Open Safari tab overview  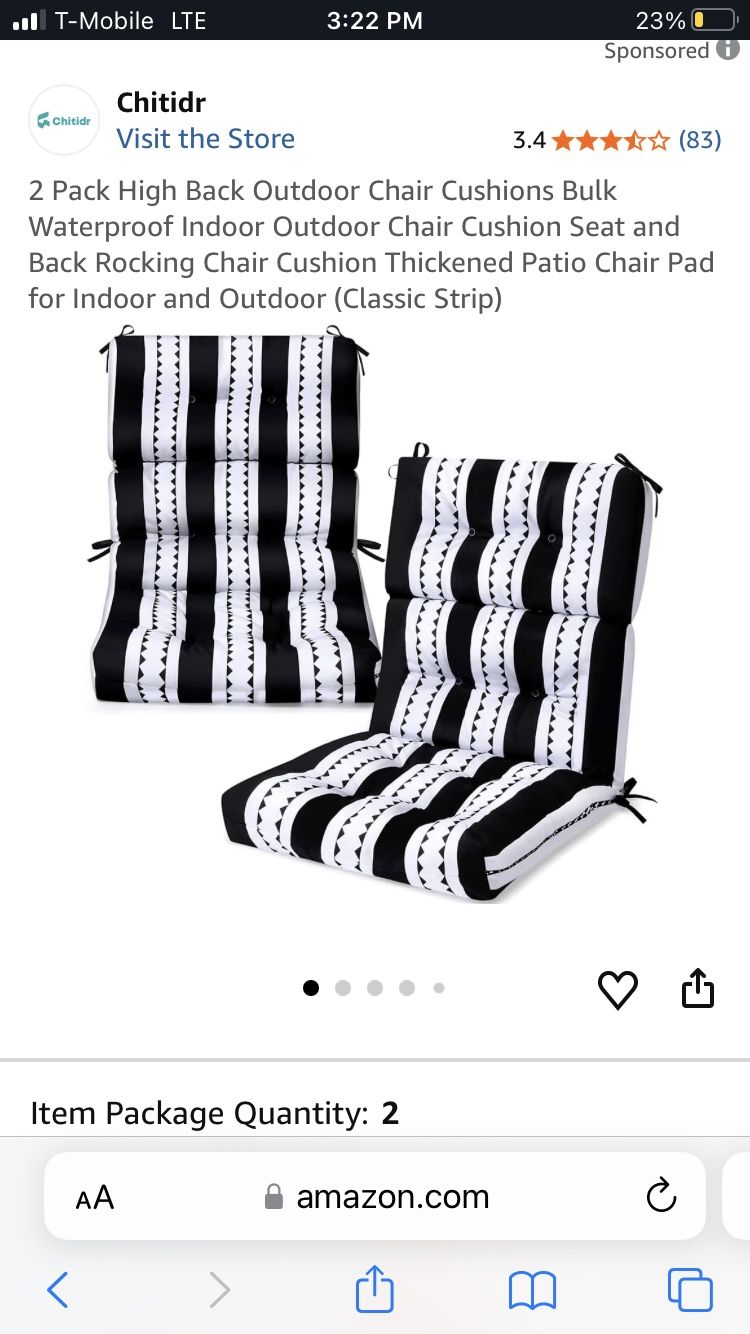point(690,1290)
